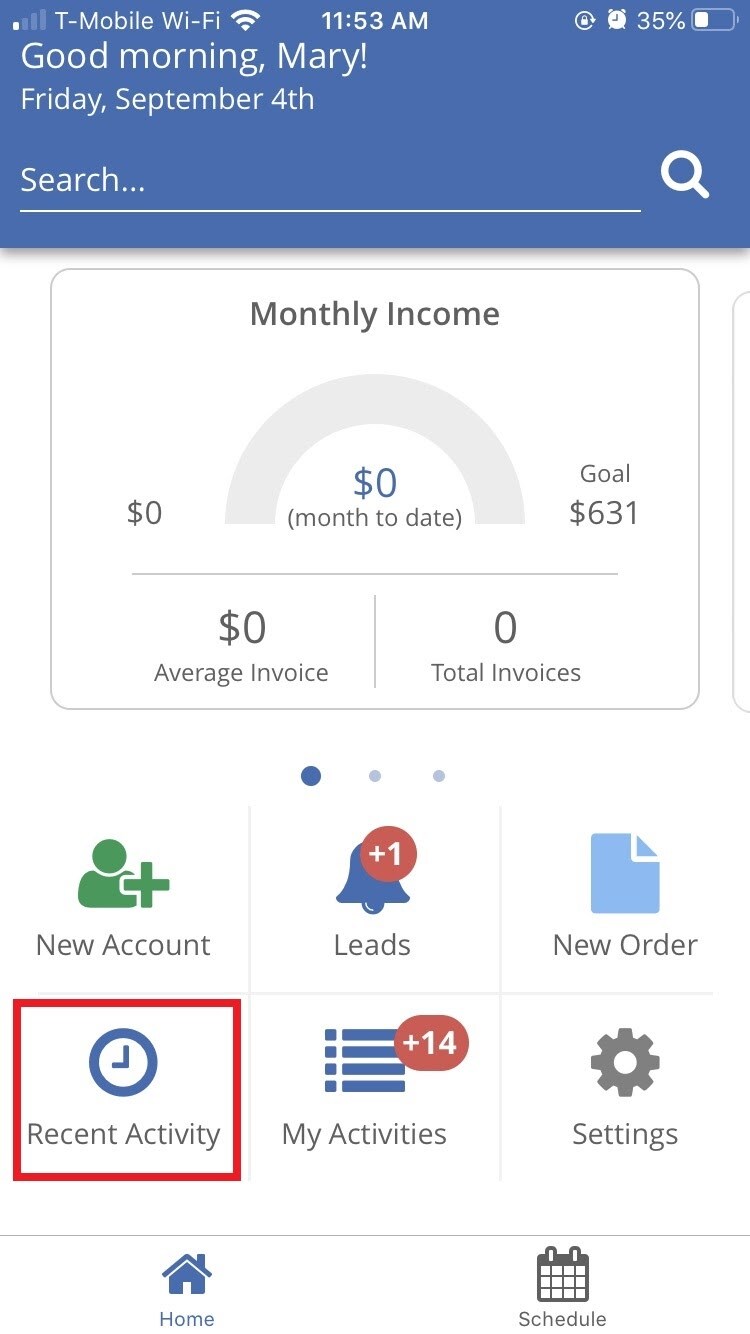Jump to the second page indicator dot
The height and width of the screenshot is (1334, 750).
point(375,776)
